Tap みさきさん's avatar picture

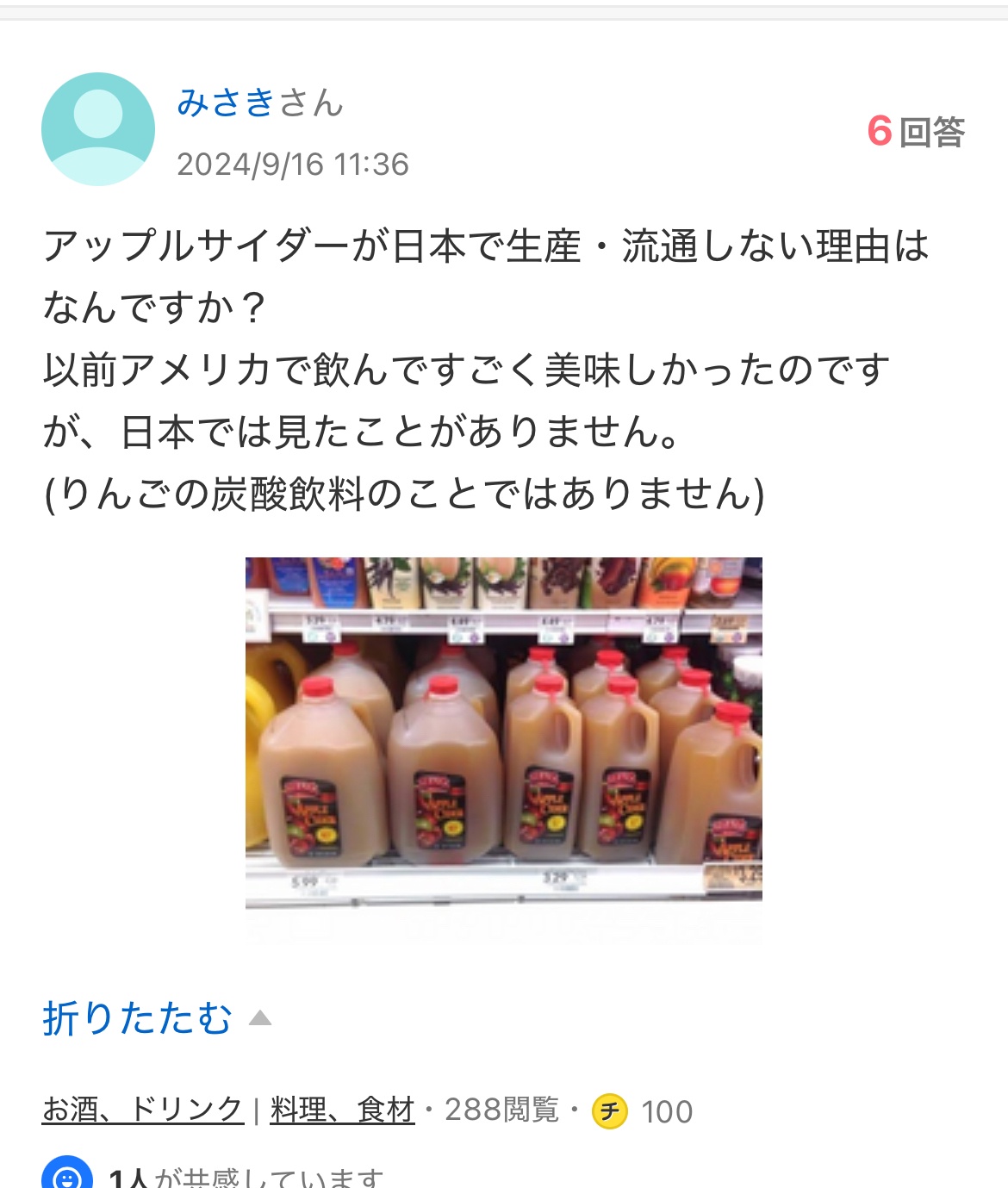tap(98, 129)
